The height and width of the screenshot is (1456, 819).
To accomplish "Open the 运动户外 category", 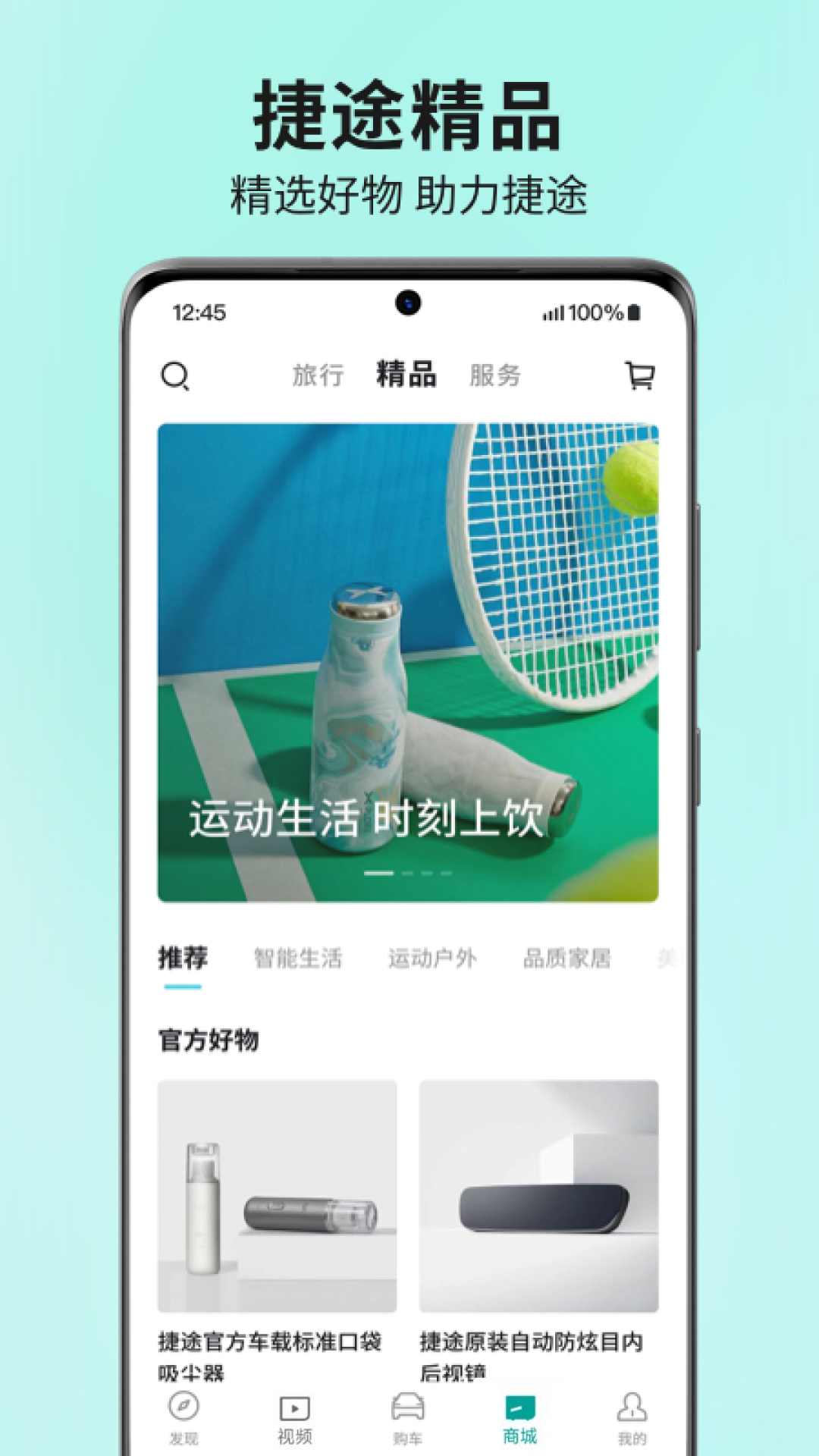I will (x=434, y=959).
